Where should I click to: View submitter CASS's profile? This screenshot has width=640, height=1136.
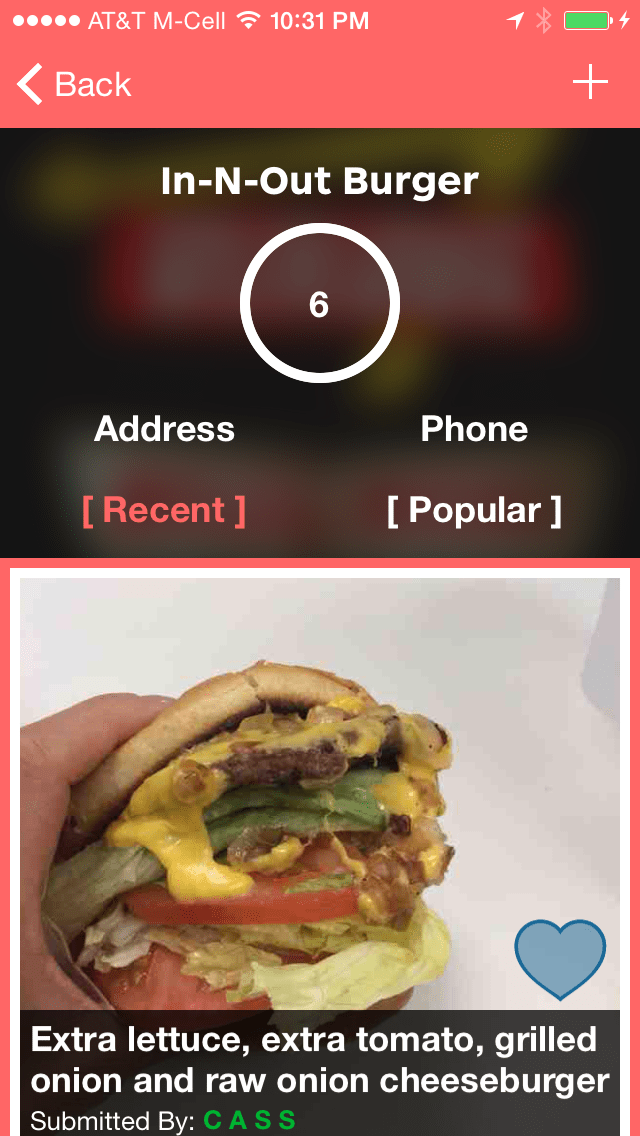click(250, 1120)
